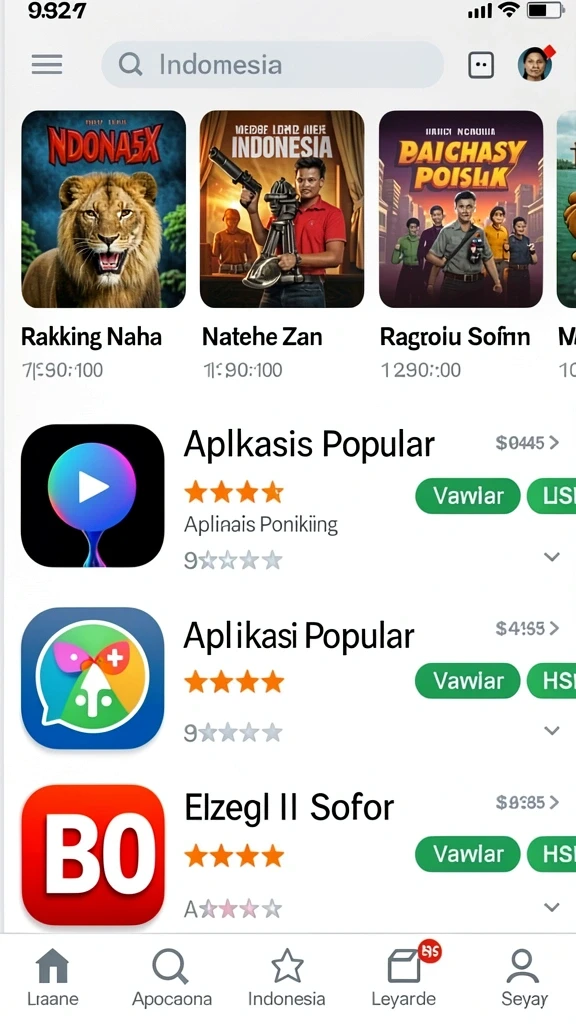Go to the Seyay profile tab
The width and height of the screenshot is (576, 1024).
pos(524,976)
